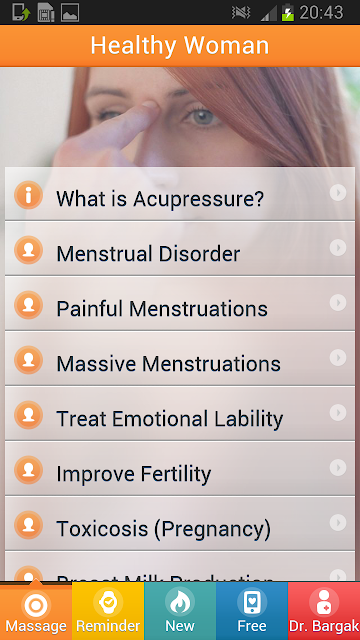Switch to the Massage tab
Viewport: 360px width, 640px height.
36,611
